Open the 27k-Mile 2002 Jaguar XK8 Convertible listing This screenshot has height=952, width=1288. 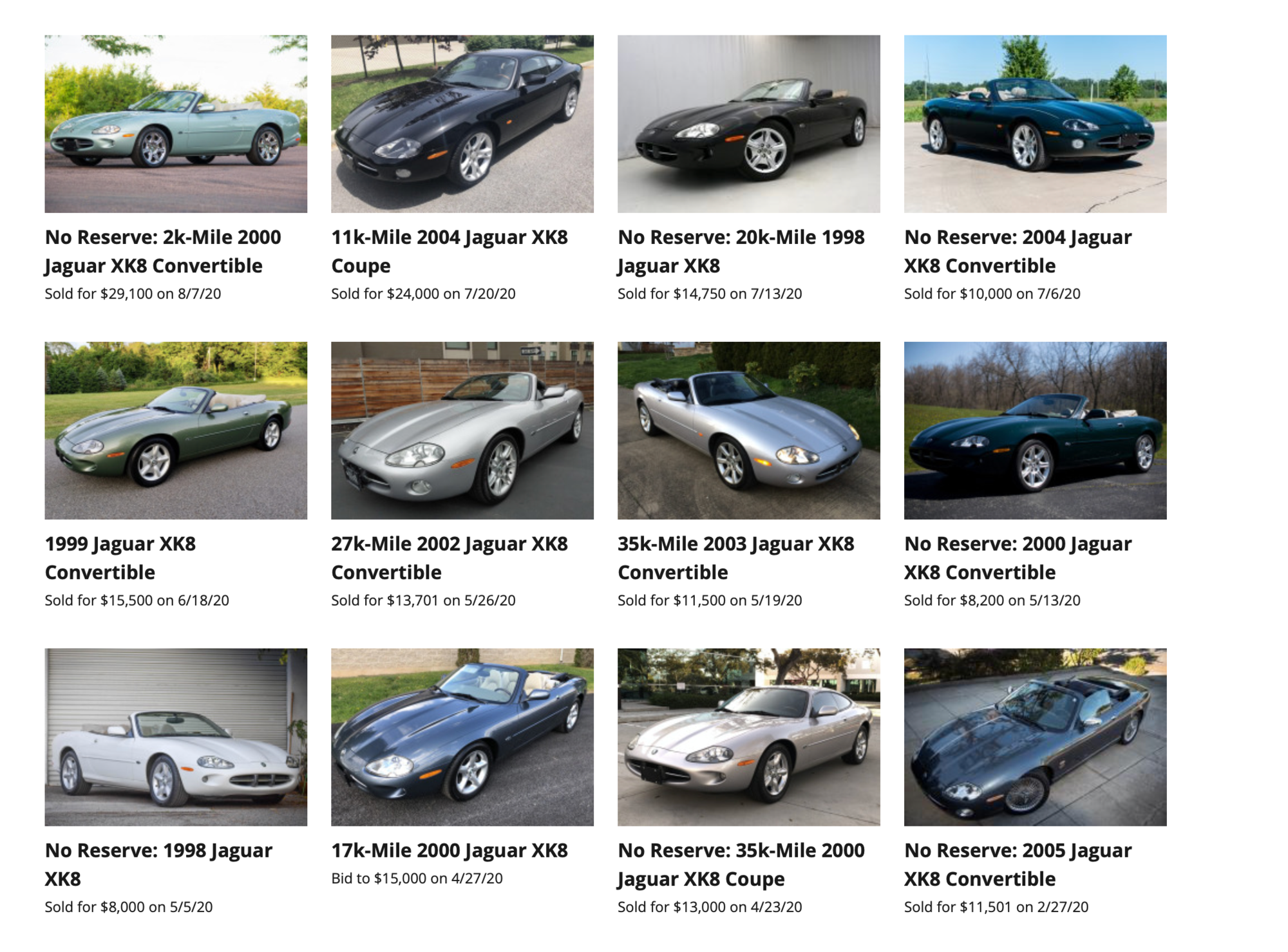[449, 557]
